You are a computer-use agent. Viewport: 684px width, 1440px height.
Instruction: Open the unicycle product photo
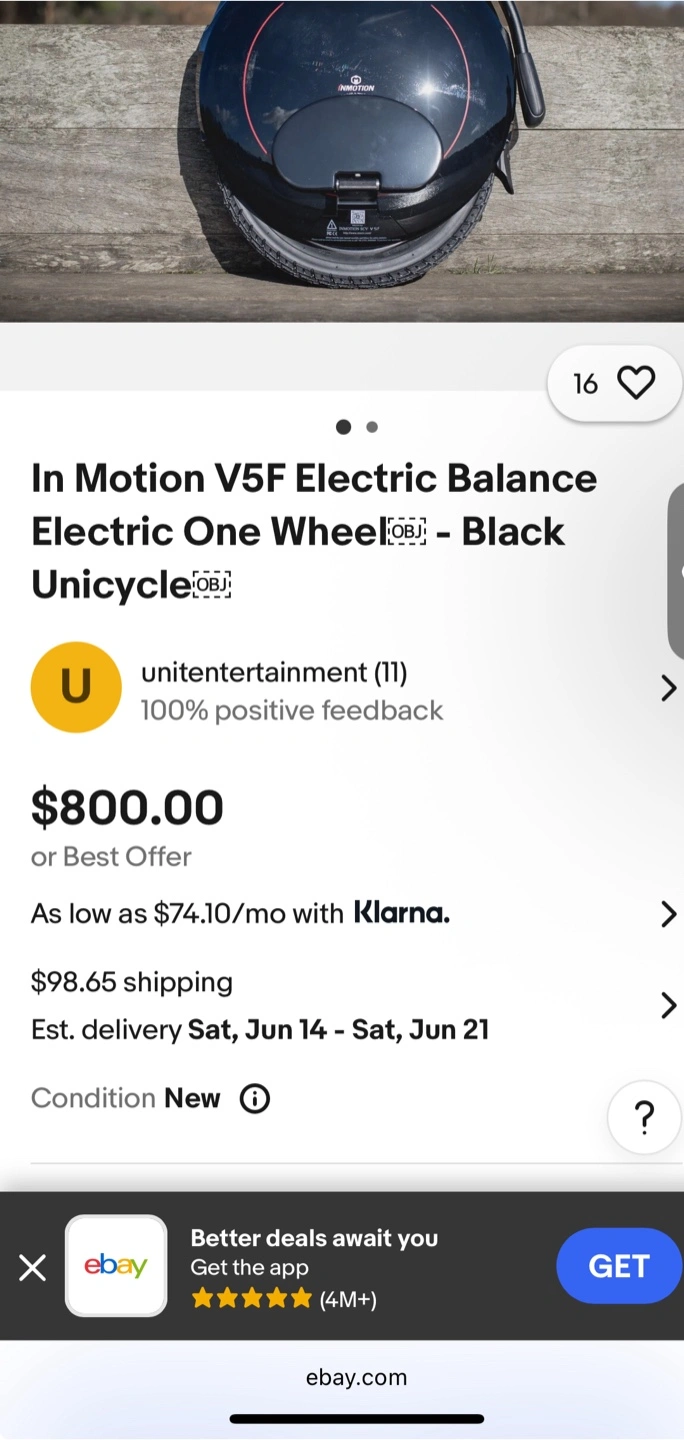[x=342, y=161]
